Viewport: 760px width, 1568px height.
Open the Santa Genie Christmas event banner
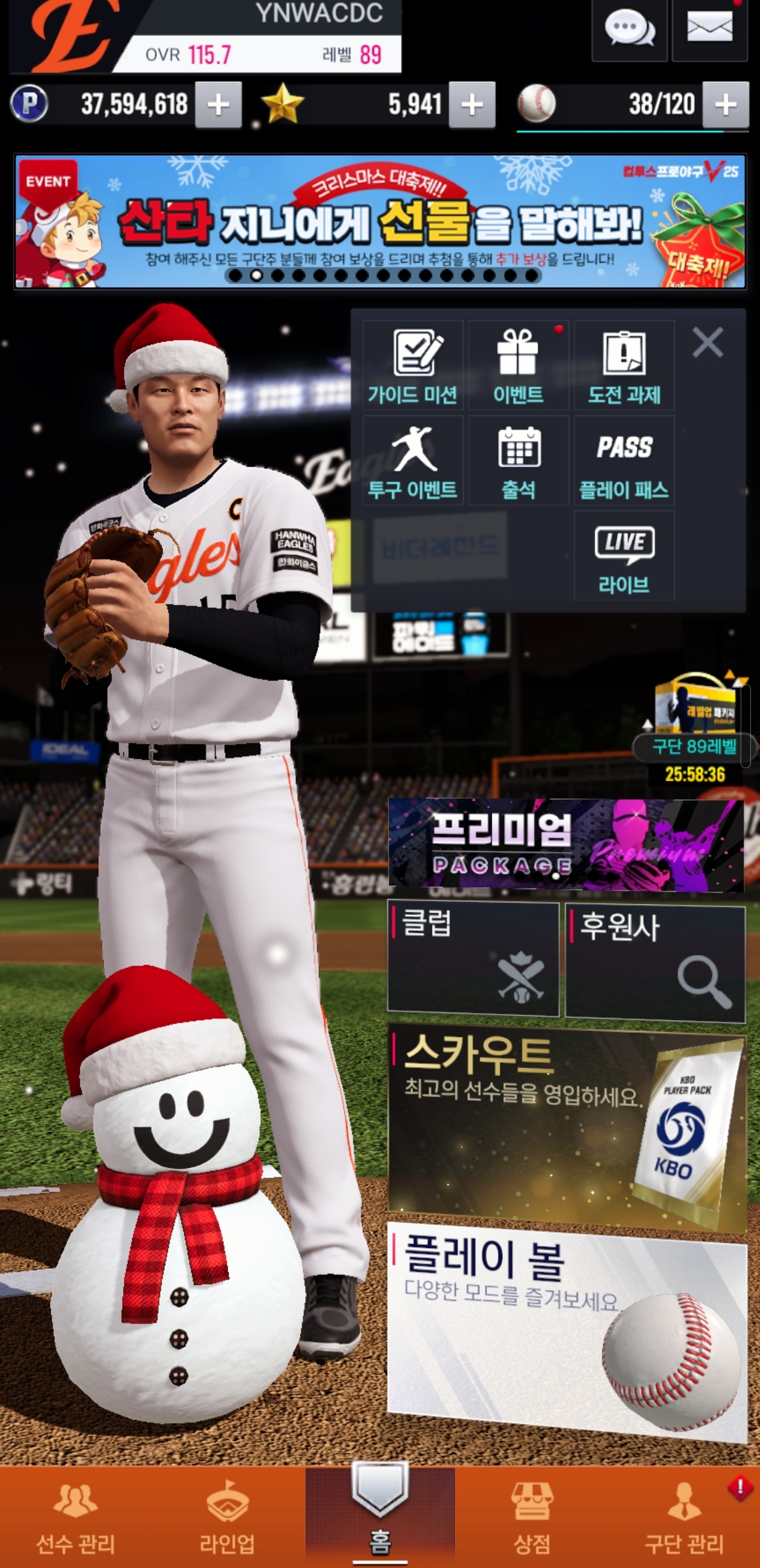point(380,221)
